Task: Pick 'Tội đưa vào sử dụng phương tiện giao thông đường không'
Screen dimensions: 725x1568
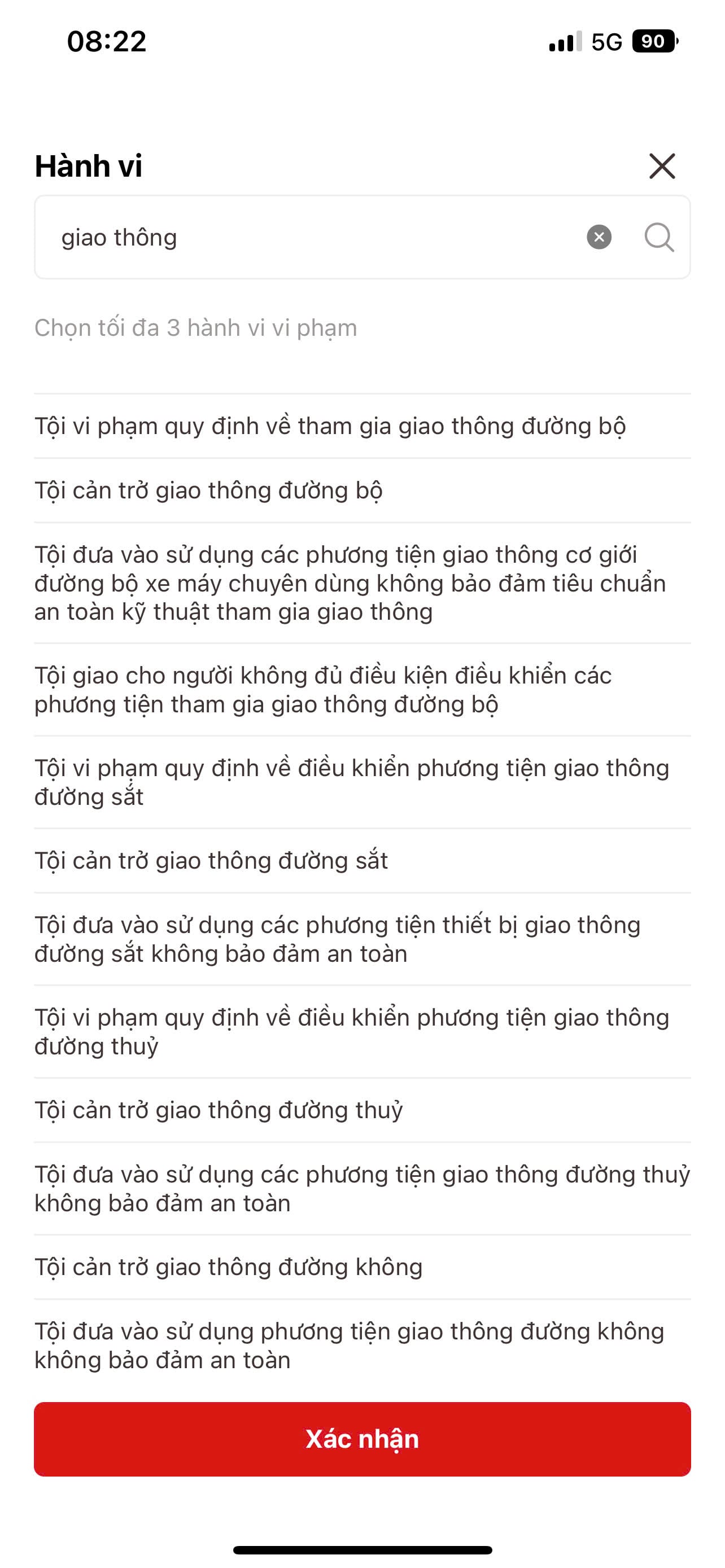Action: [362, 1346]
